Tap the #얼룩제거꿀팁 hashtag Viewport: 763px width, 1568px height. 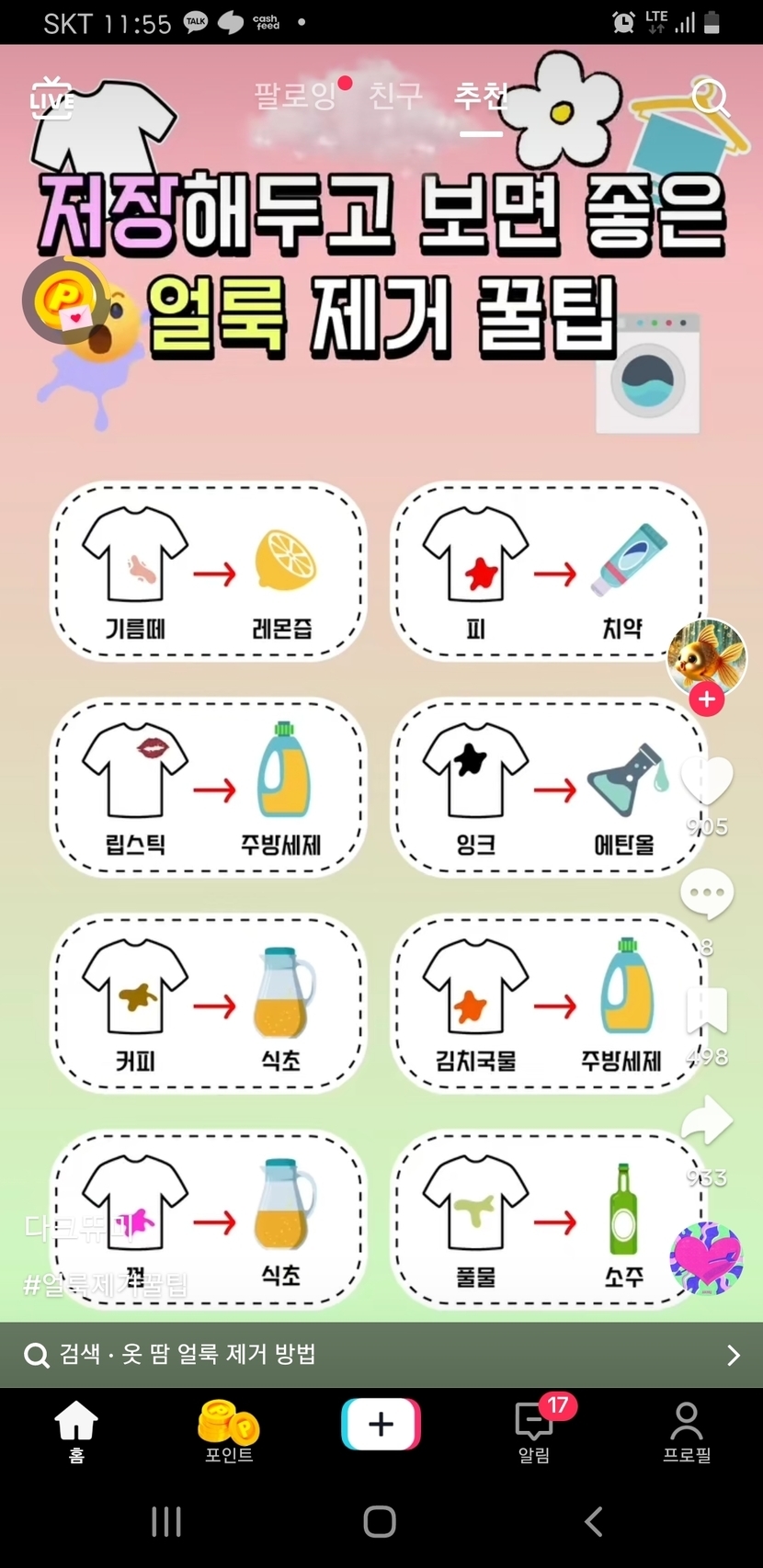tap(105, 1284)
